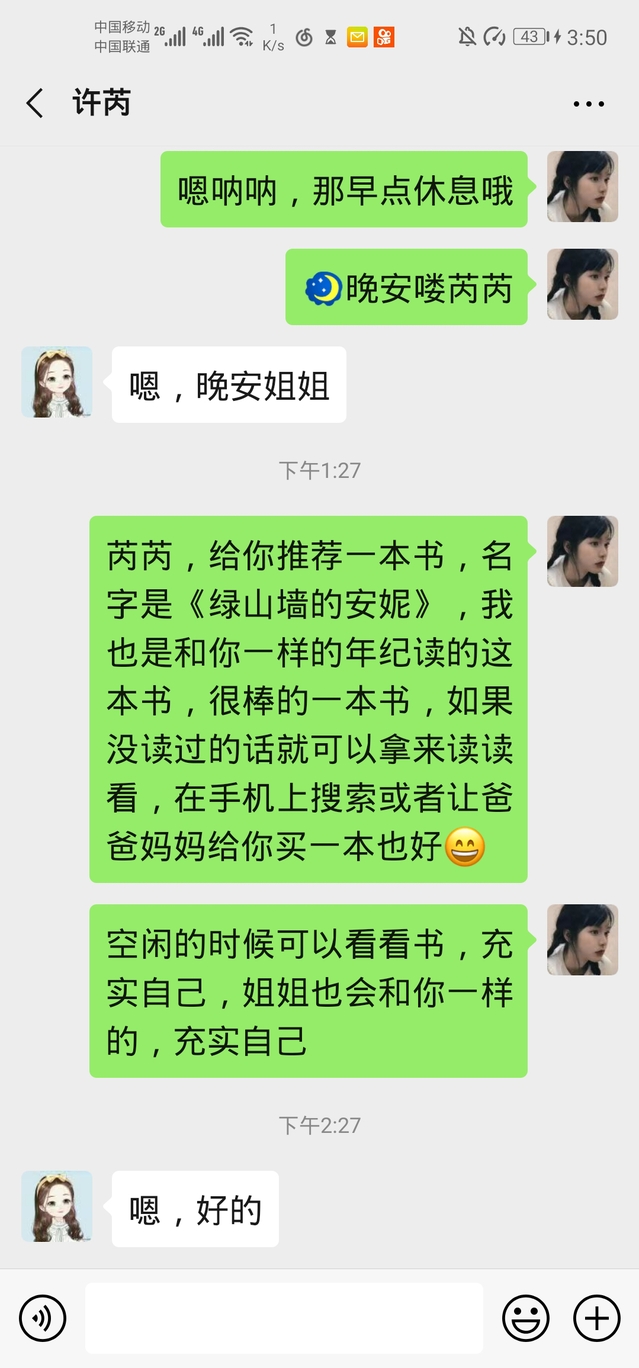
Task: Tap my avatar beside 空闲的时候可以看看书 message
Action: tap(582, 940)
